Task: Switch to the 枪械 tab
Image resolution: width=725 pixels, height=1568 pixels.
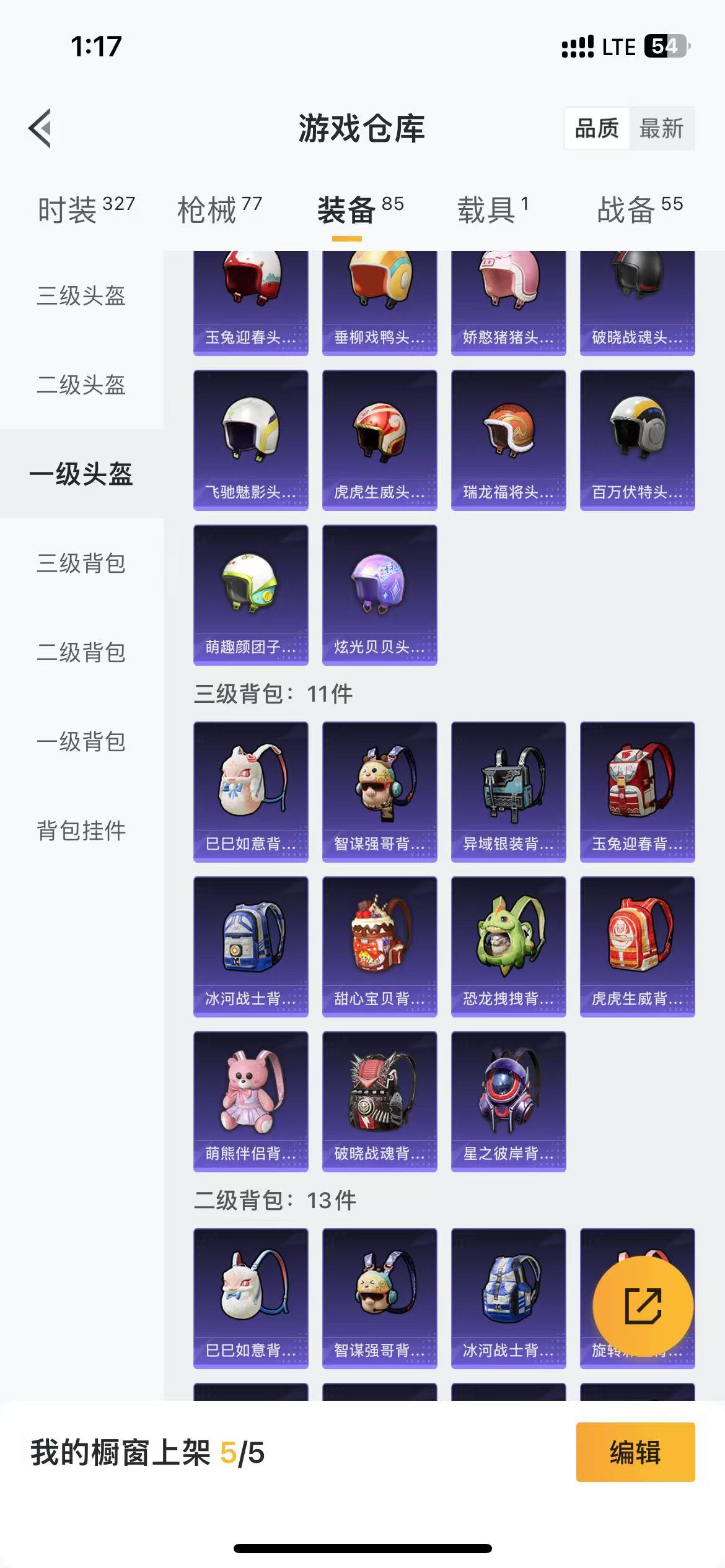Action: [220, 210]
